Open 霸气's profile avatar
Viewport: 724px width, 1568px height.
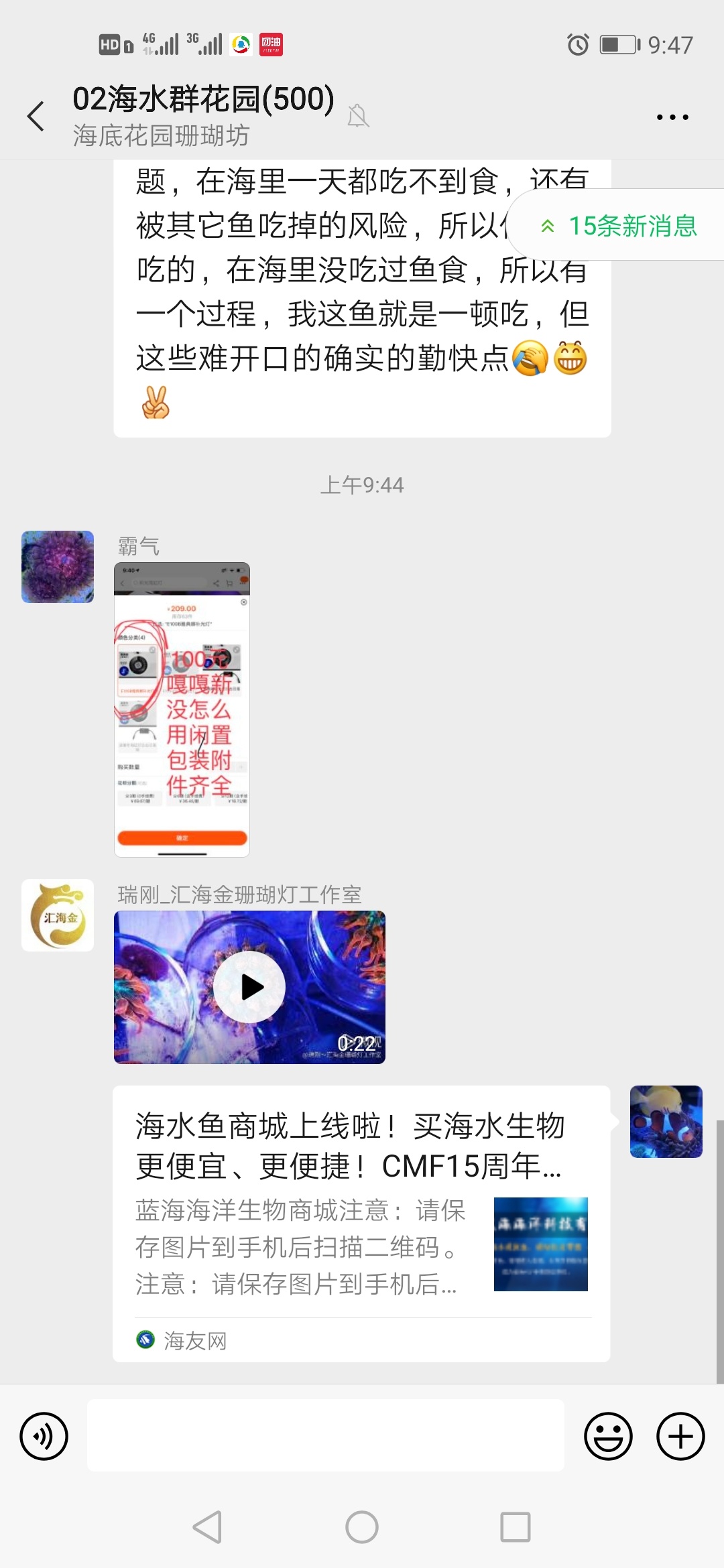pyautogui.click(x=58, y=567)
